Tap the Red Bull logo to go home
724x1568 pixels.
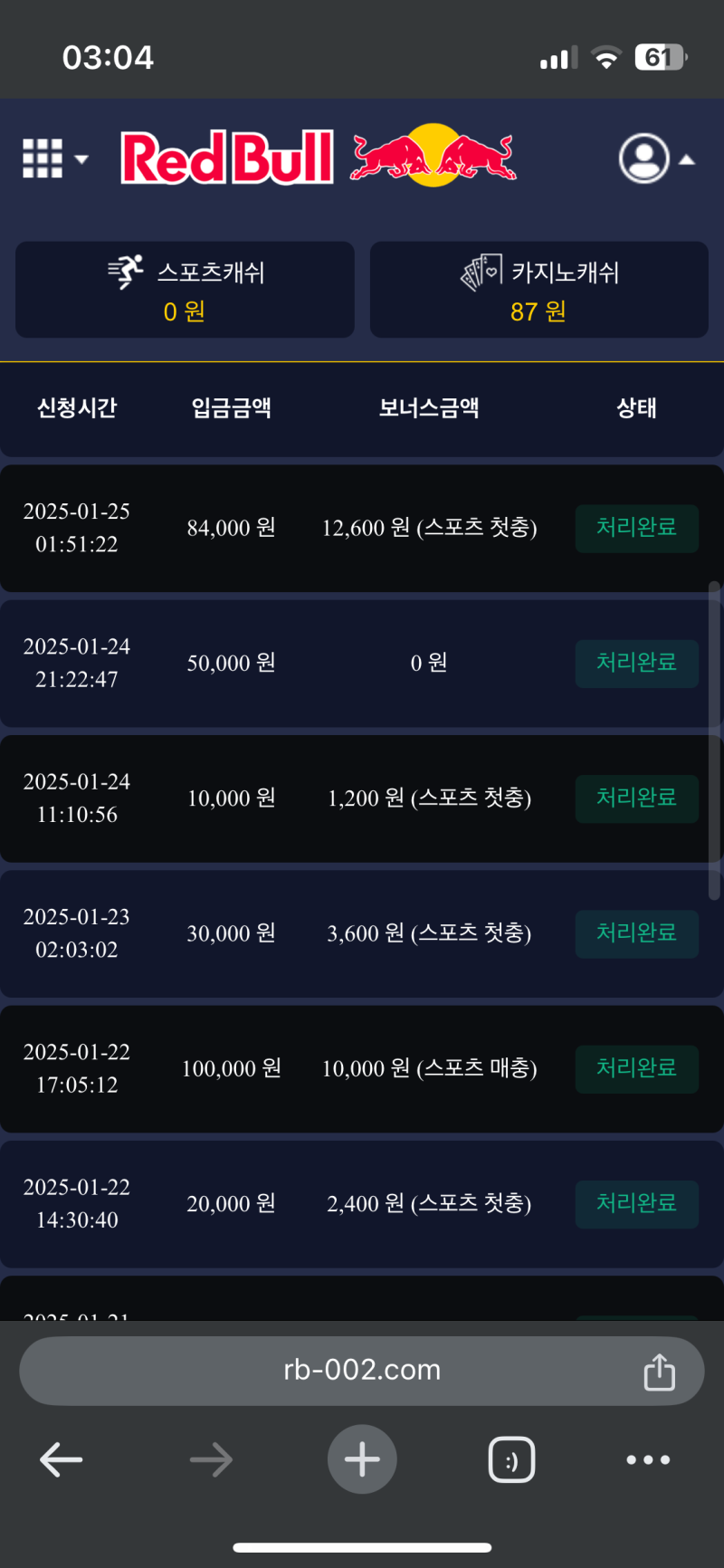(318, 158)
